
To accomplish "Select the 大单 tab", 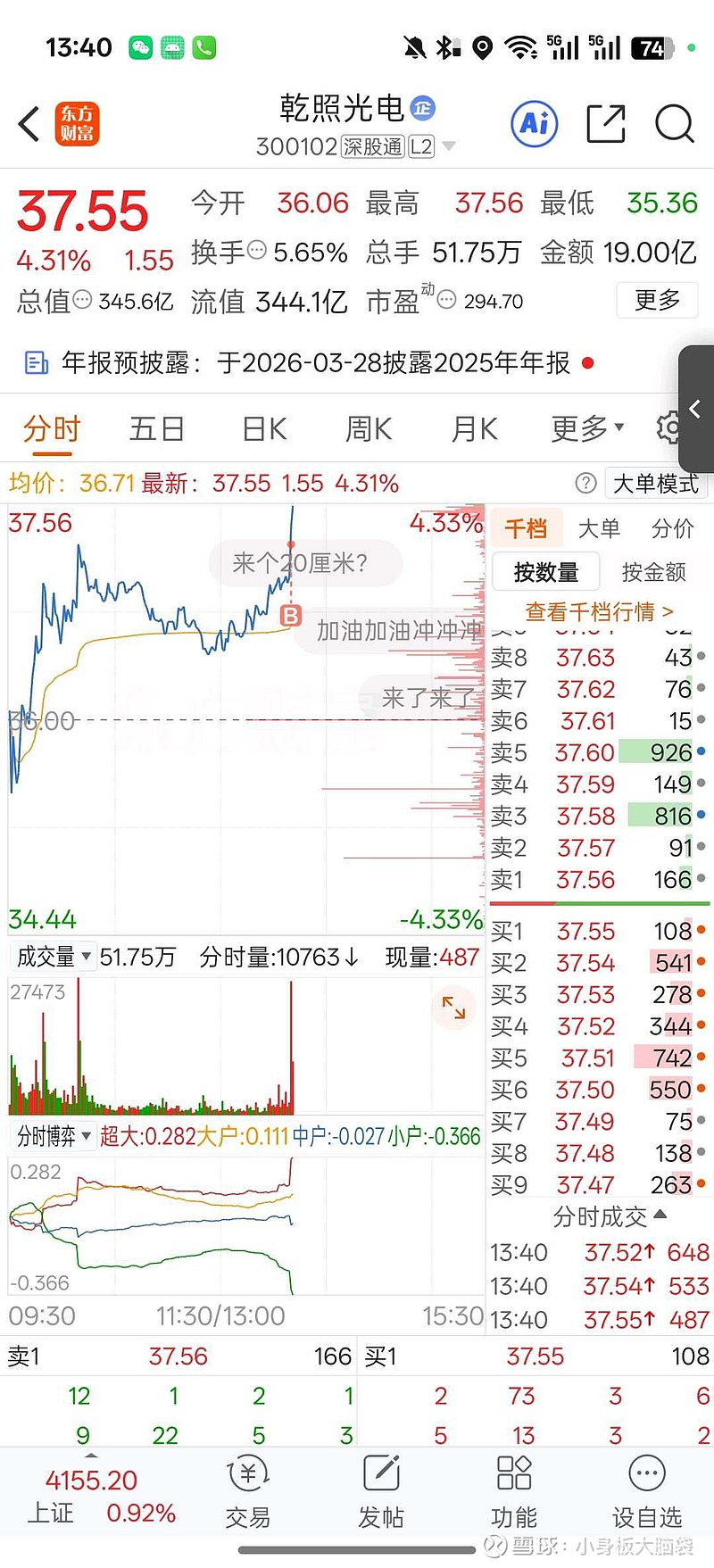I will (x=599, y=528).
